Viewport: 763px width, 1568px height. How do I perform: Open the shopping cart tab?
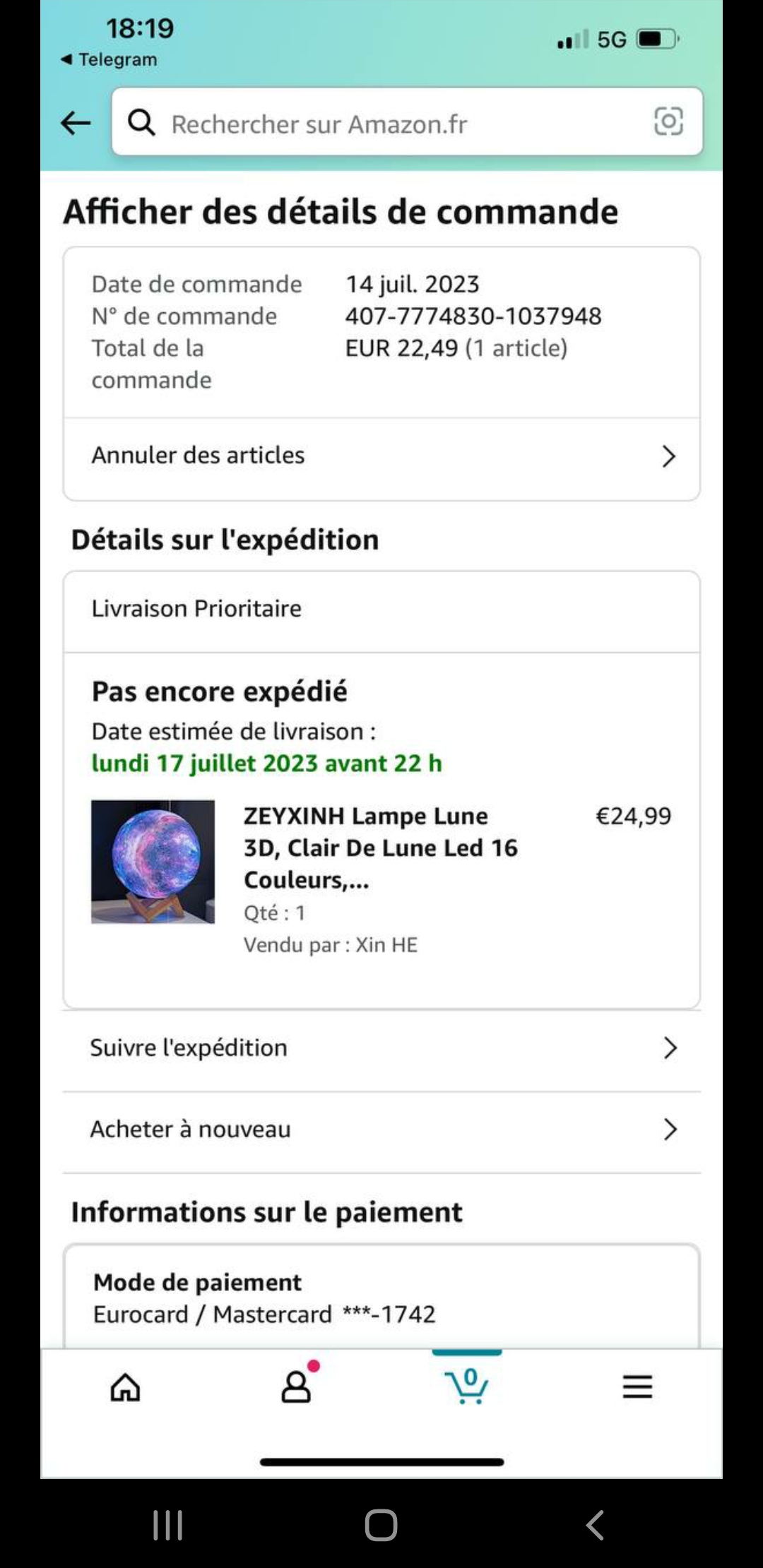click(x=467, y=1387)
